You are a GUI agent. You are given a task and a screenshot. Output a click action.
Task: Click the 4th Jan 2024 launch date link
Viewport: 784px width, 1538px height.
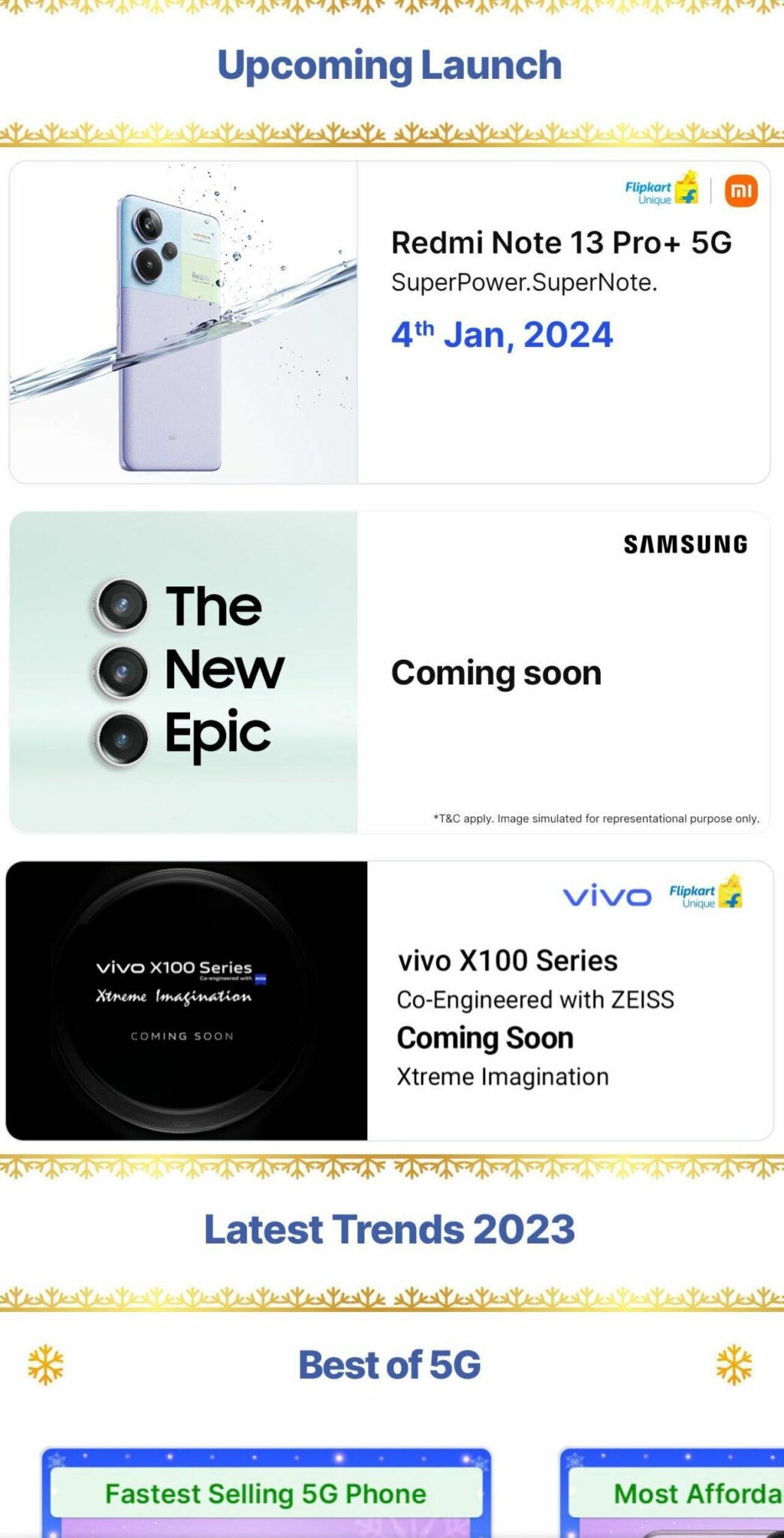tap(502, 336)
